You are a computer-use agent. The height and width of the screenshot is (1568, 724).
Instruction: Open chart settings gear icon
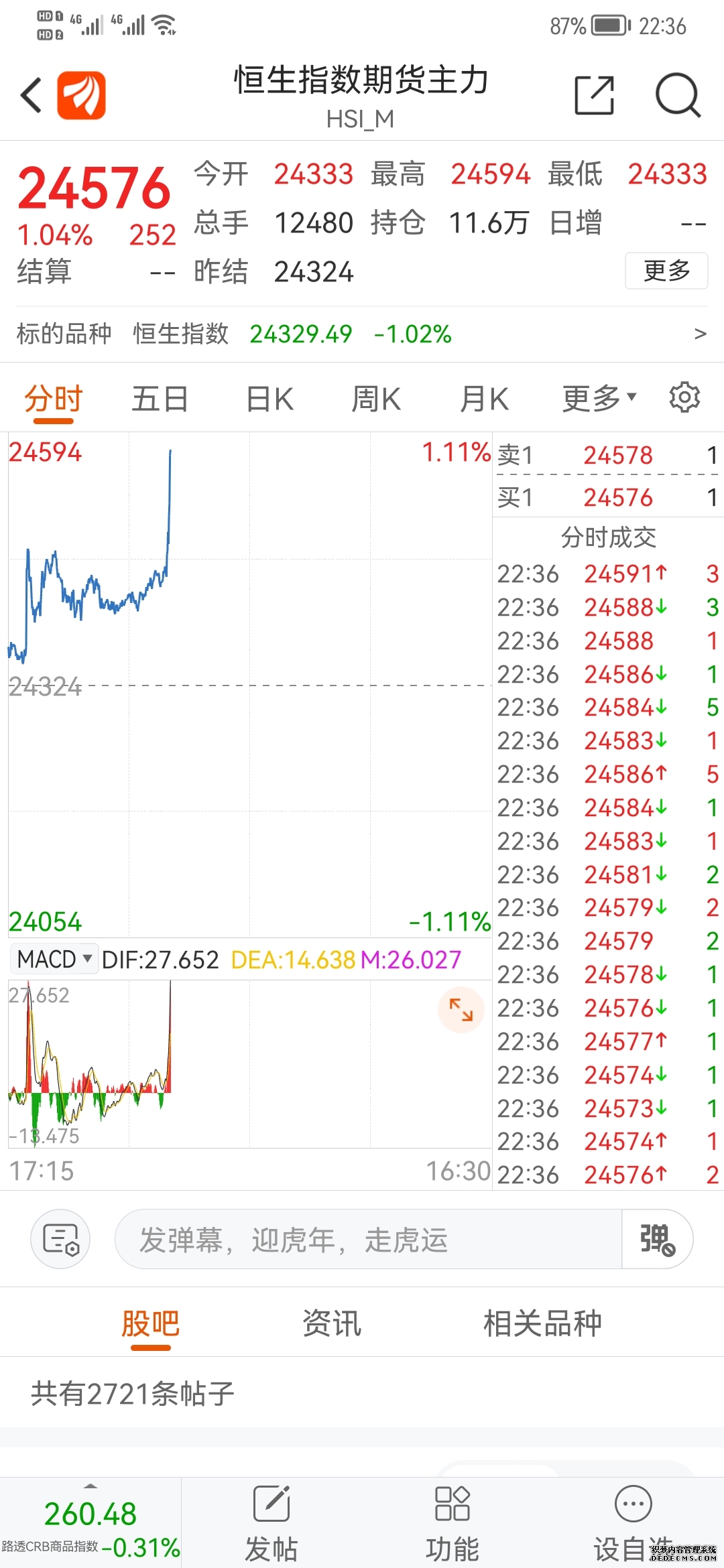coord(684,398)
